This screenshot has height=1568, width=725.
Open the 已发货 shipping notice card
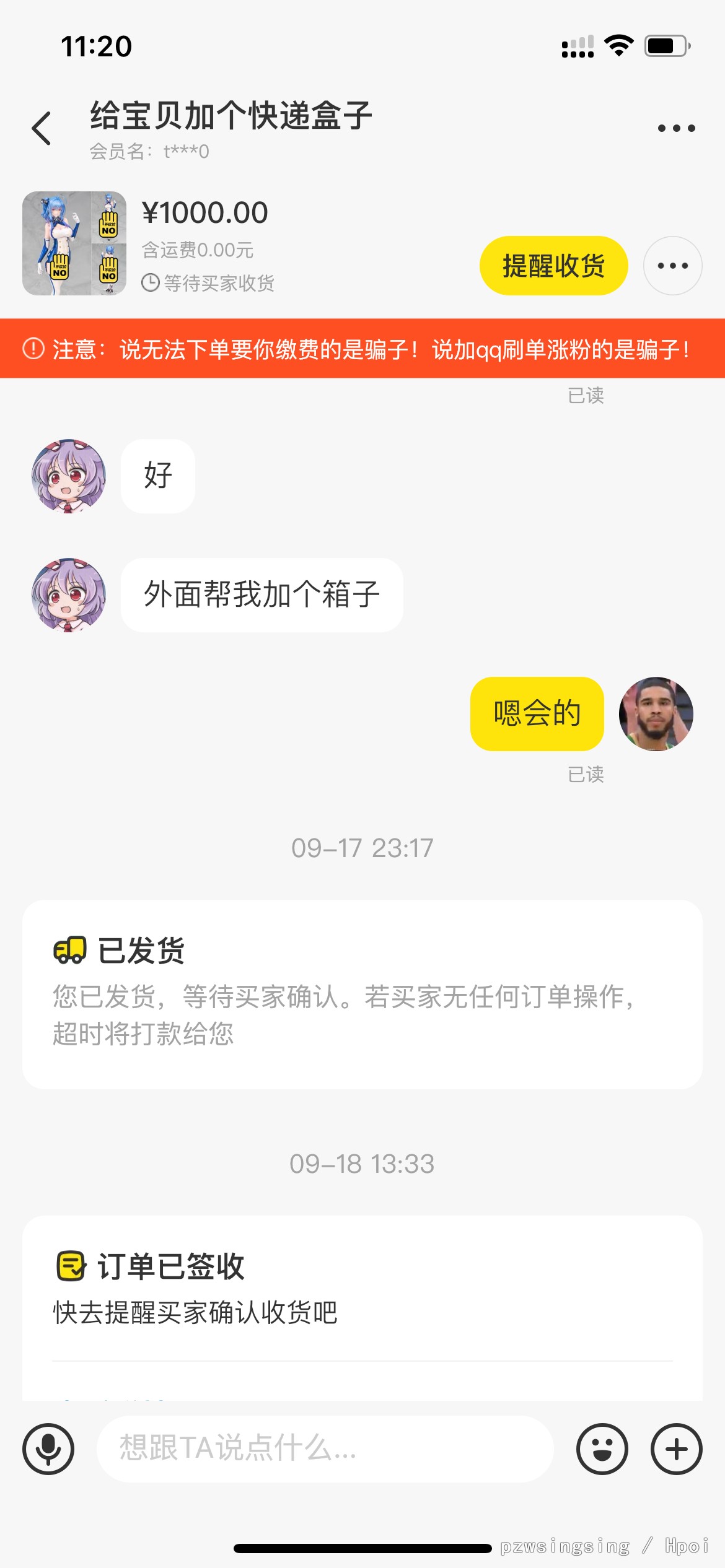(362, 995)
